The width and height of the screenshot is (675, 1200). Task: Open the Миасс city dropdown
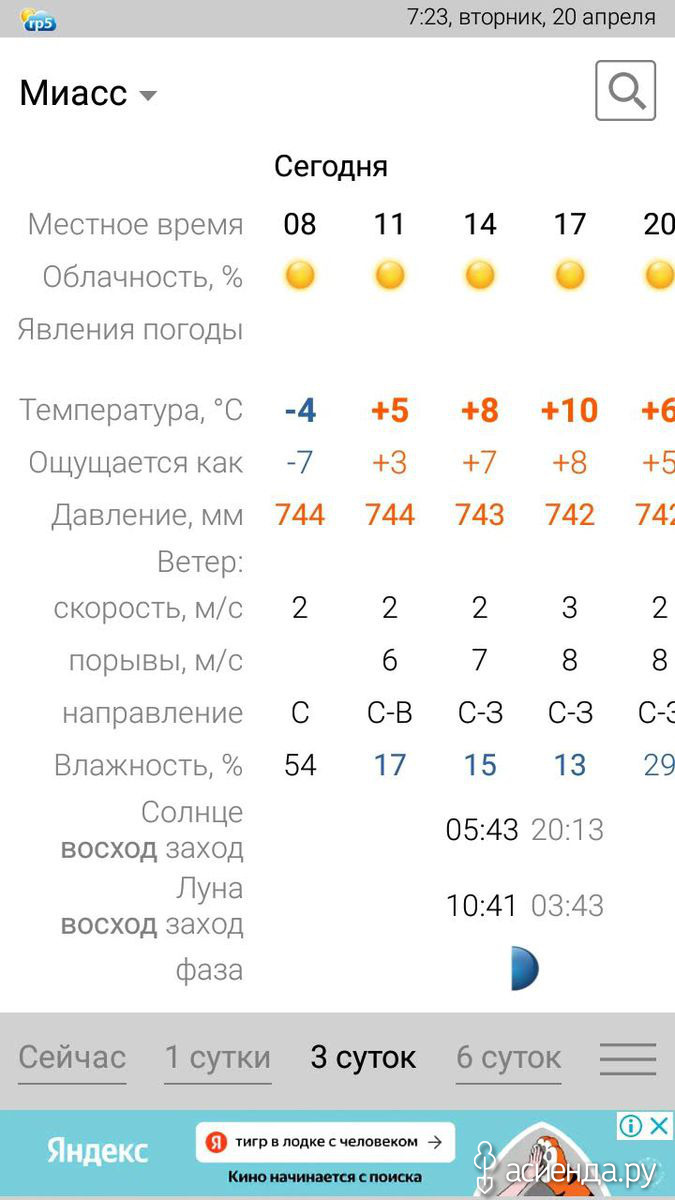pyautogui.click(x=88, y=94)
